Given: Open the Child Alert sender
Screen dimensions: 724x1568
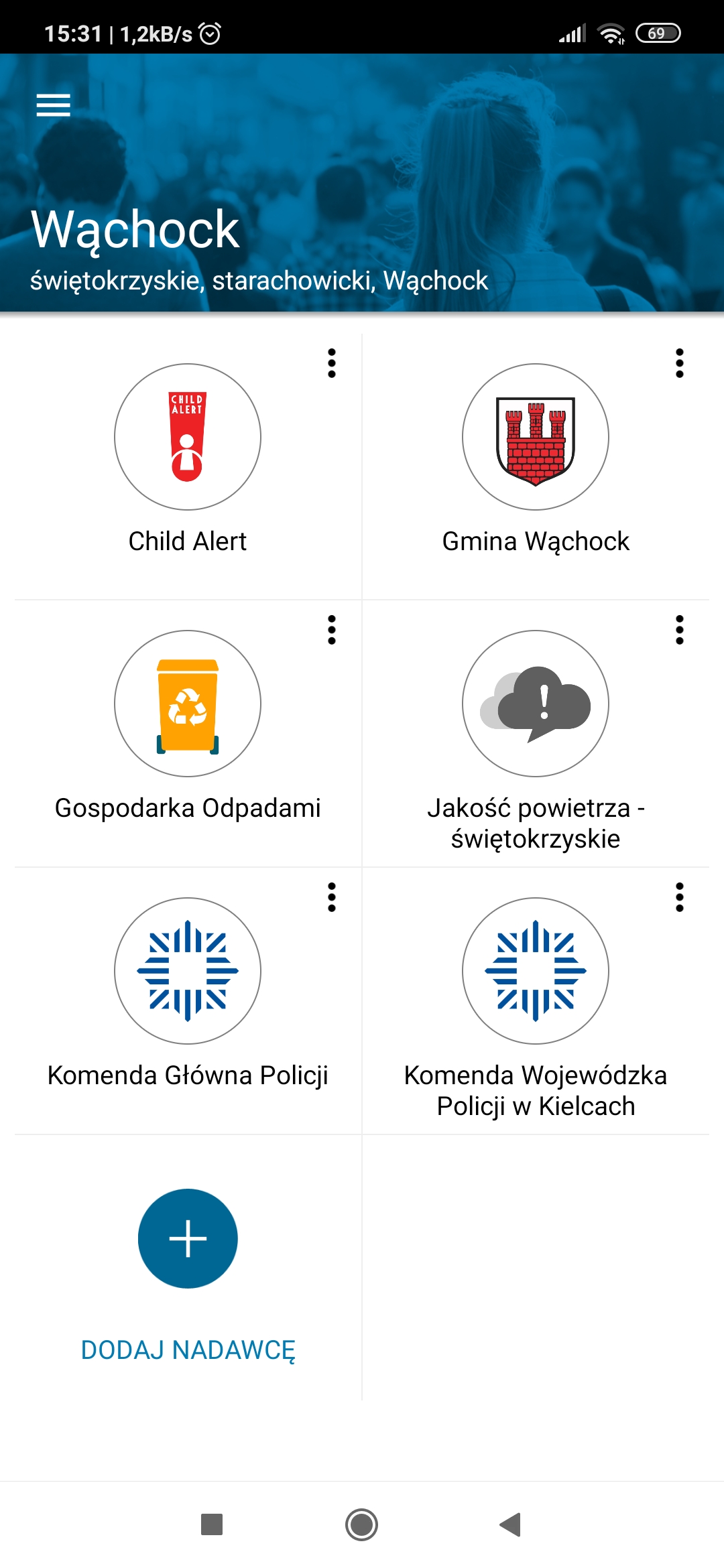Looking at the screenshot, I should point(188,437).
